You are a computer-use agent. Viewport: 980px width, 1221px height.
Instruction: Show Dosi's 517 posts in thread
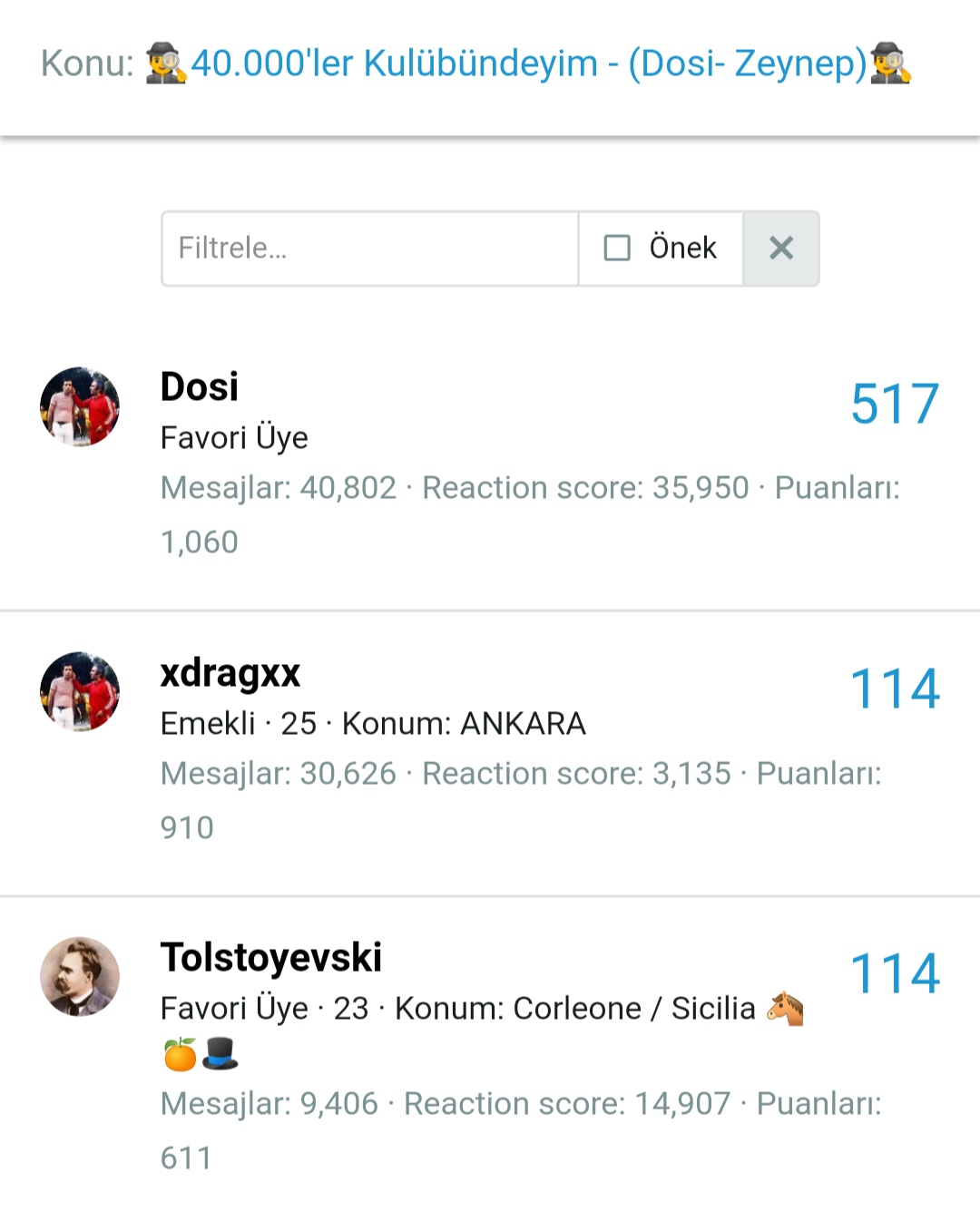[894, 404]
